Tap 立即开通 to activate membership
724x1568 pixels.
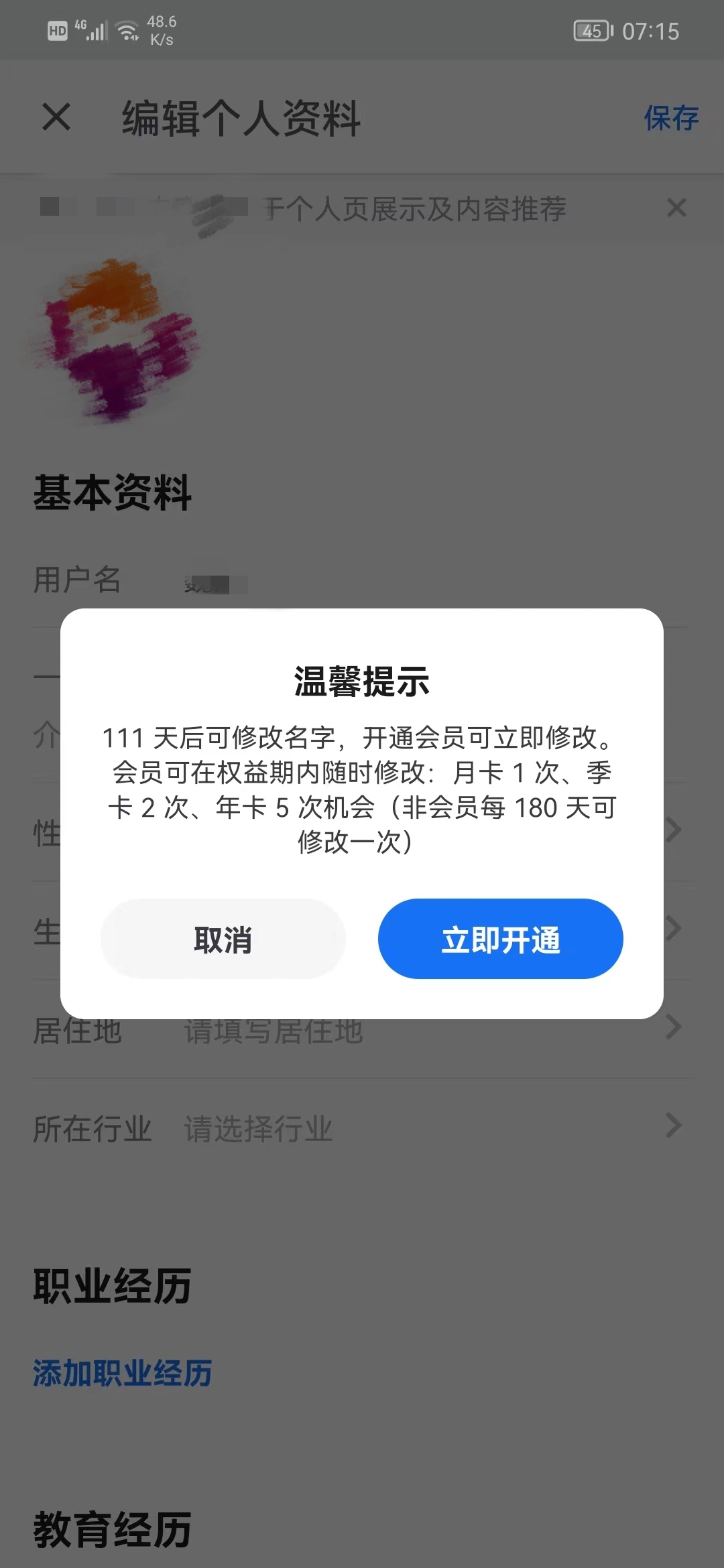tap(500, 939)
